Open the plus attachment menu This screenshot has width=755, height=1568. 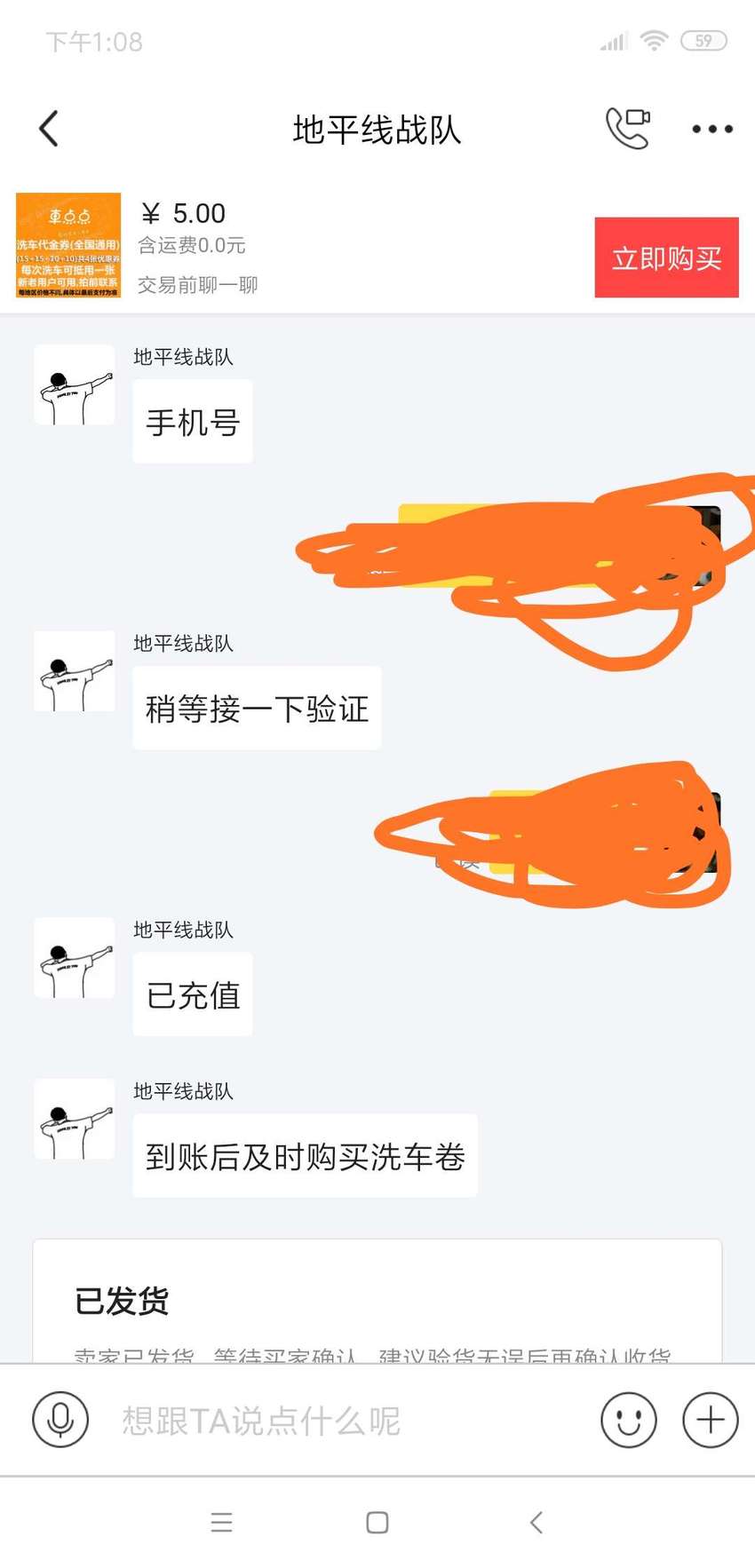coord(711,1420)
